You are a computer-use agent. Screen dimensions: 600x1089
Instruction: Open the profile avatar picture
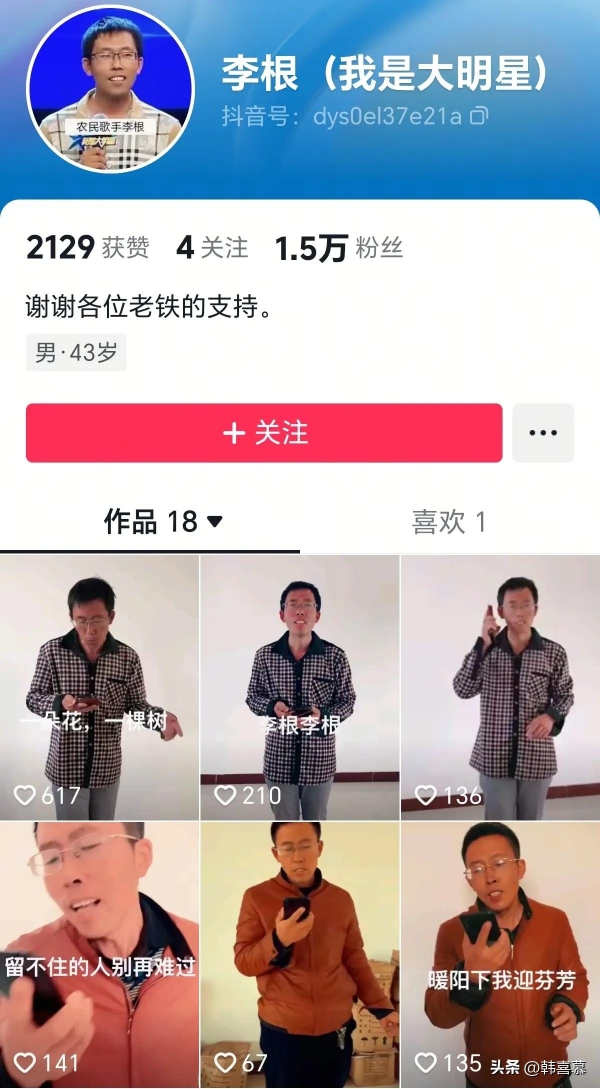(110, 87)
